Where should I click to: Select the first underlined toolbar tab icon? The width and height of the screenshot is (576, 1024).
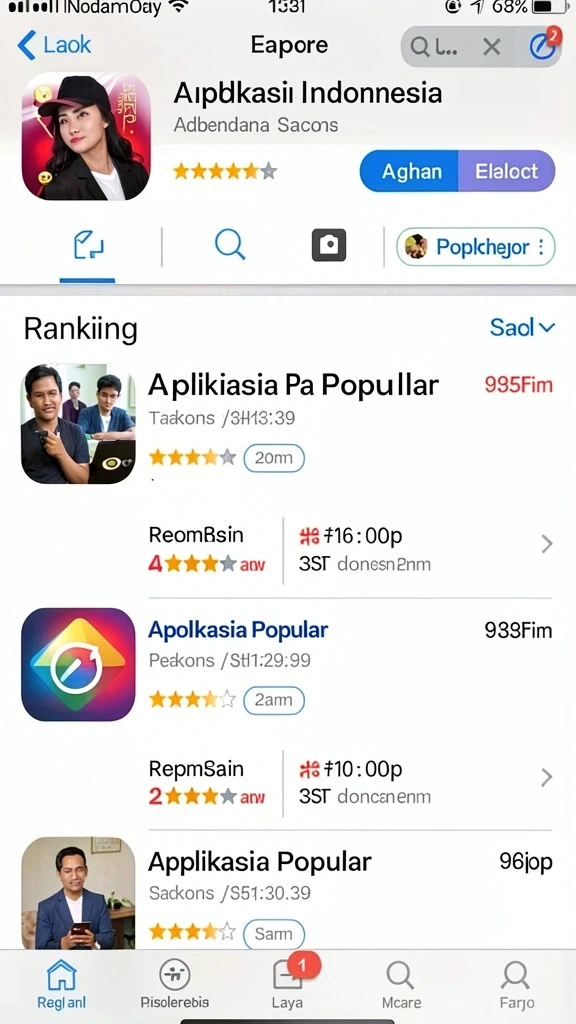point(88,247)
